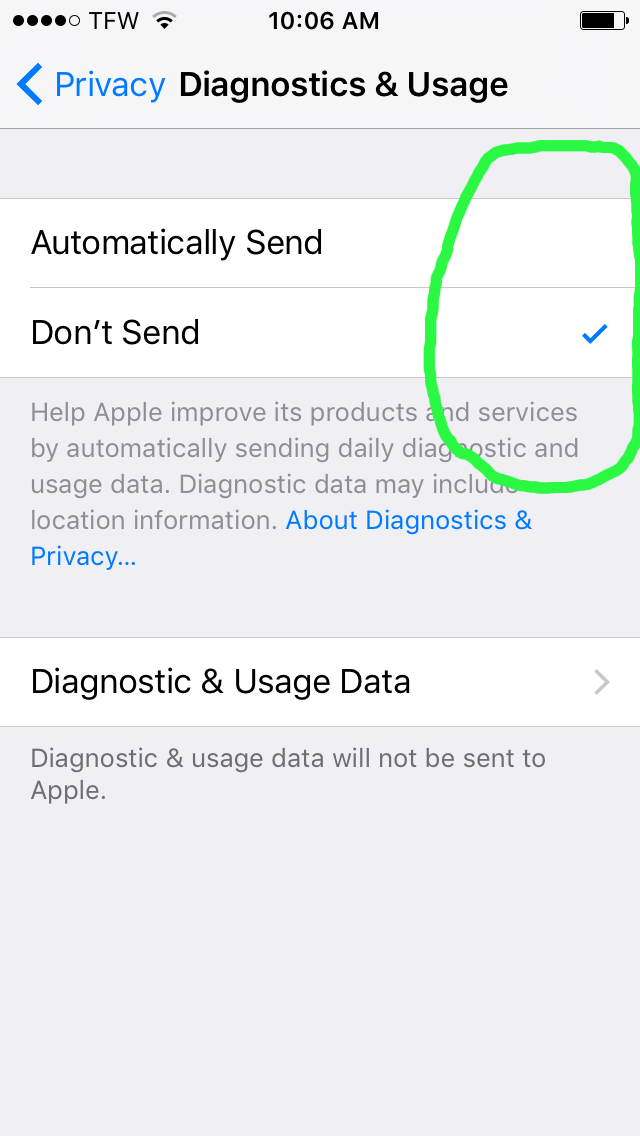Open the Diagnostic & Usage Data row
Viewport: 640px width, 1136px height.
(320, 682)
